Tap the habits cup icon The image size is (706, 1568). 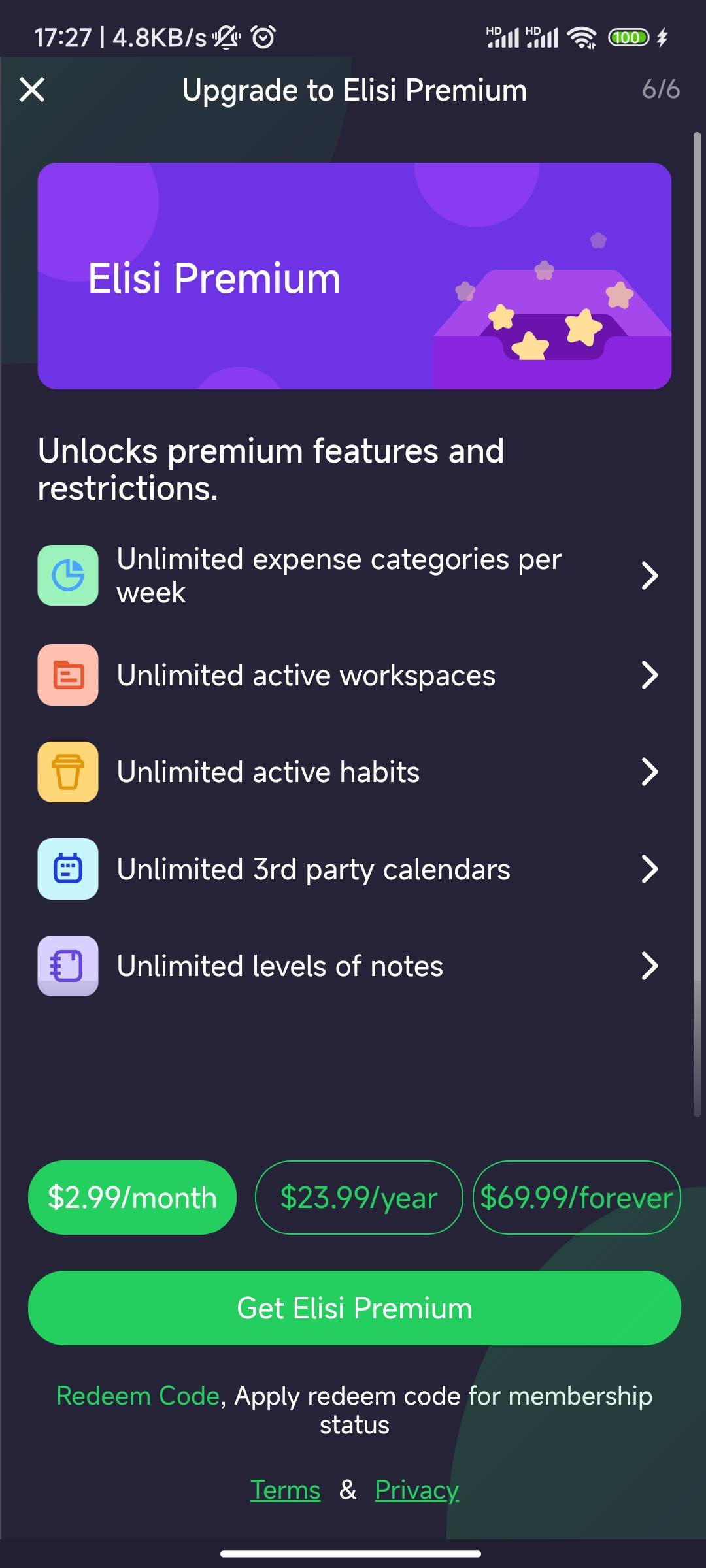[68, 772]
